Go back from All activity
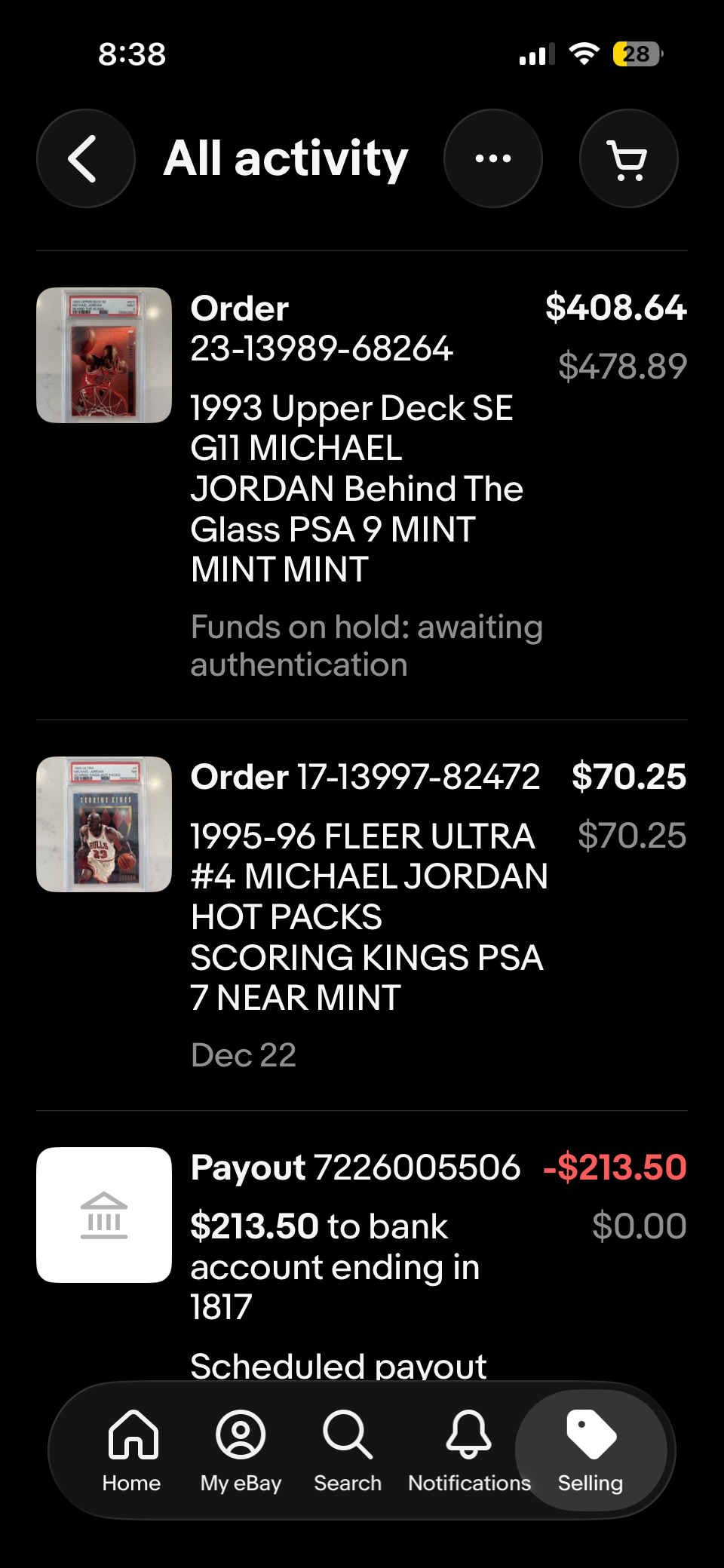724x1568 pixels. coord(86,158)
